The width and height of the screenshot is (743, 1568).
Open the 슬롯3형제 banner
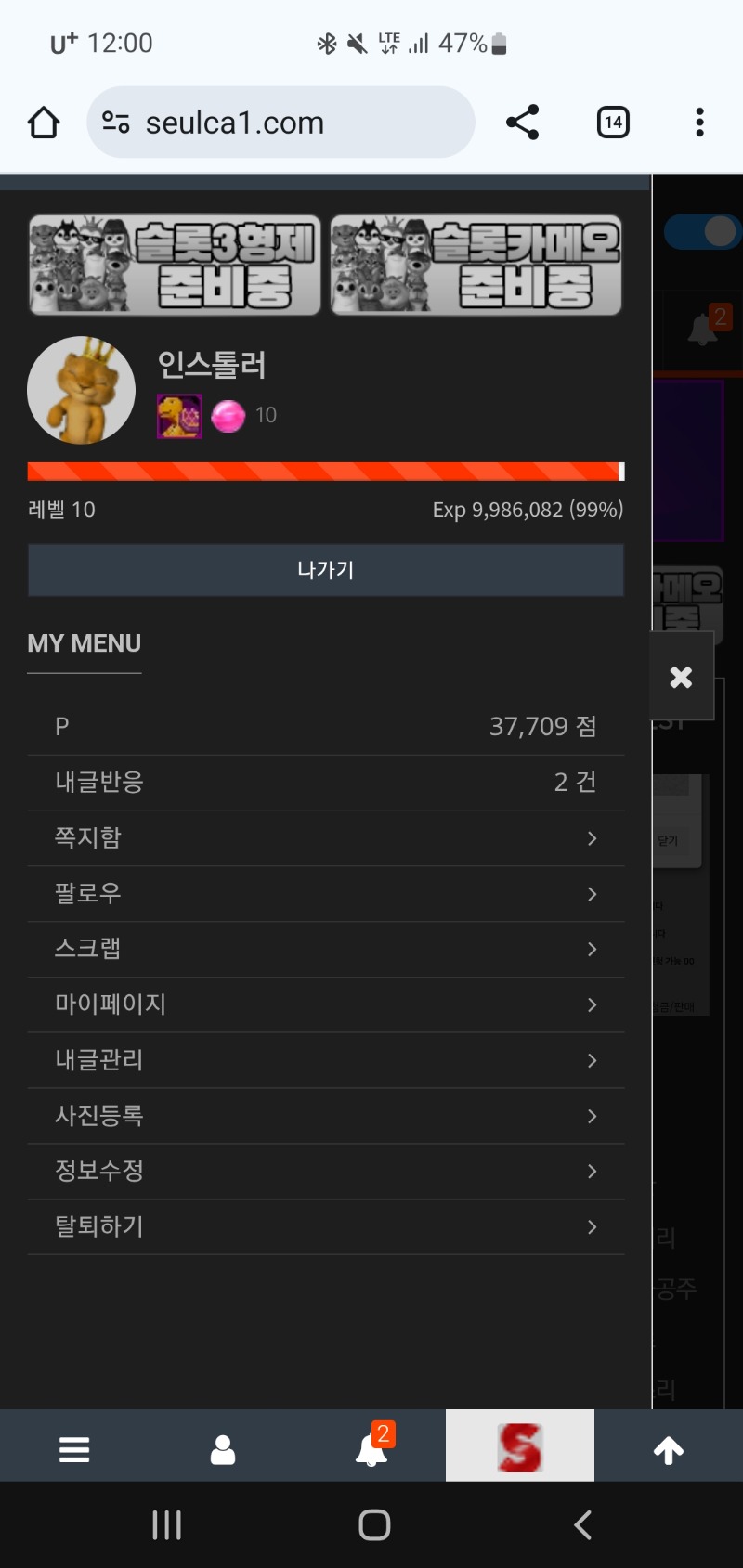(x=175, y=266)
